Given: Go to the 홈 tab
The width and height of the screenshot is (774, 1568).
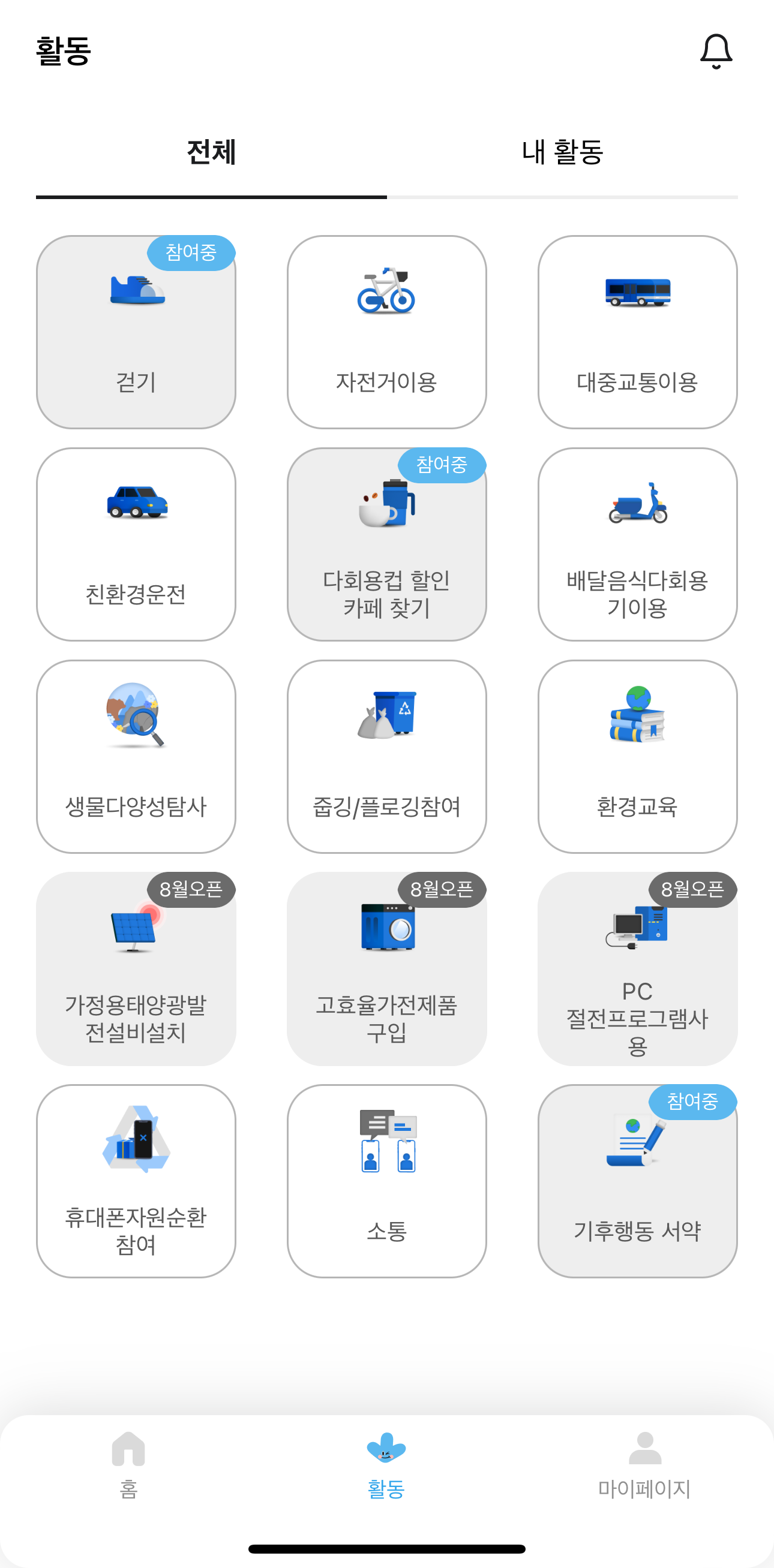Looking at the screenshot, I should 128,1464.
